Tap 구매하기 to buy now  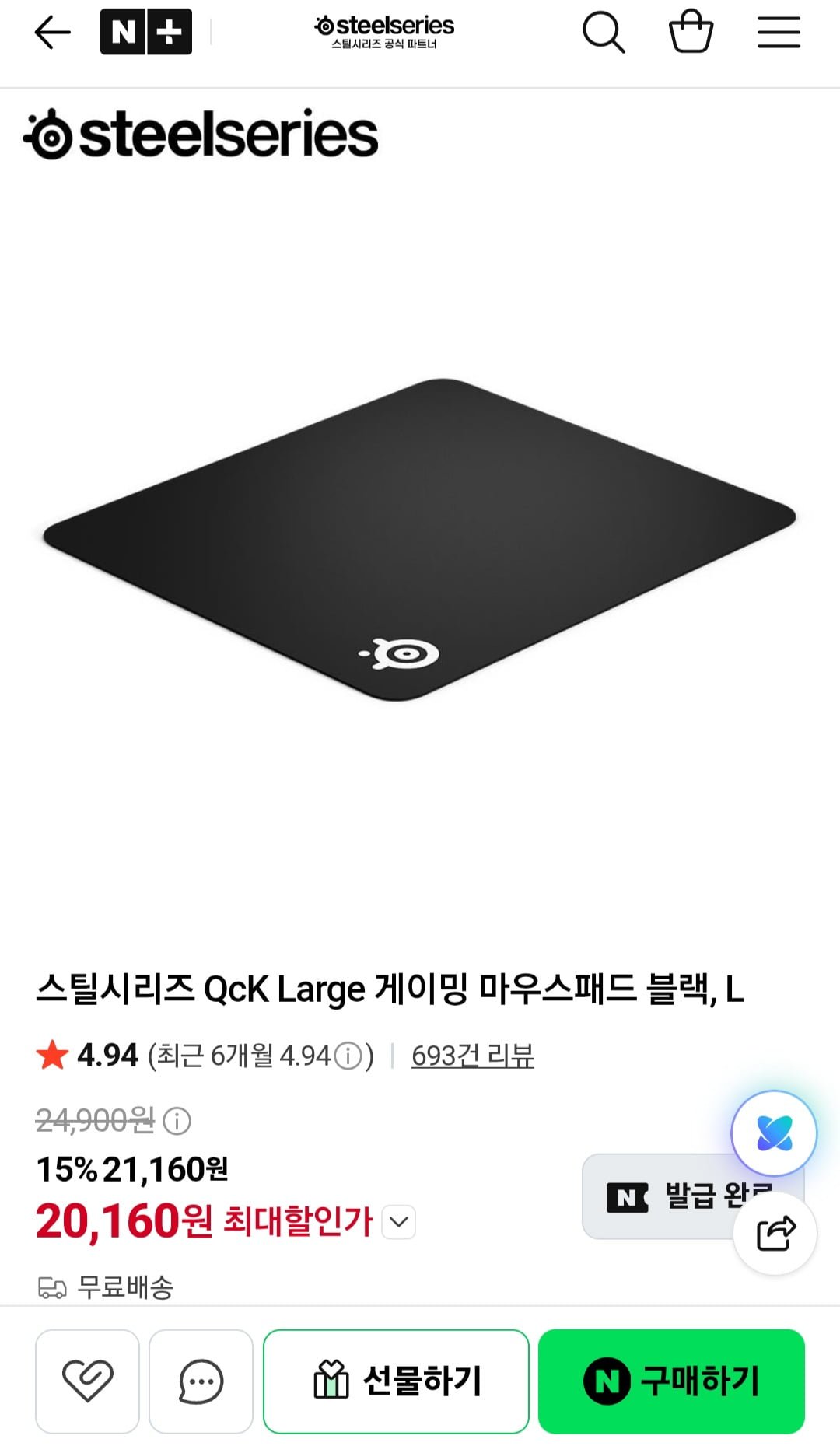point(671,1381)
